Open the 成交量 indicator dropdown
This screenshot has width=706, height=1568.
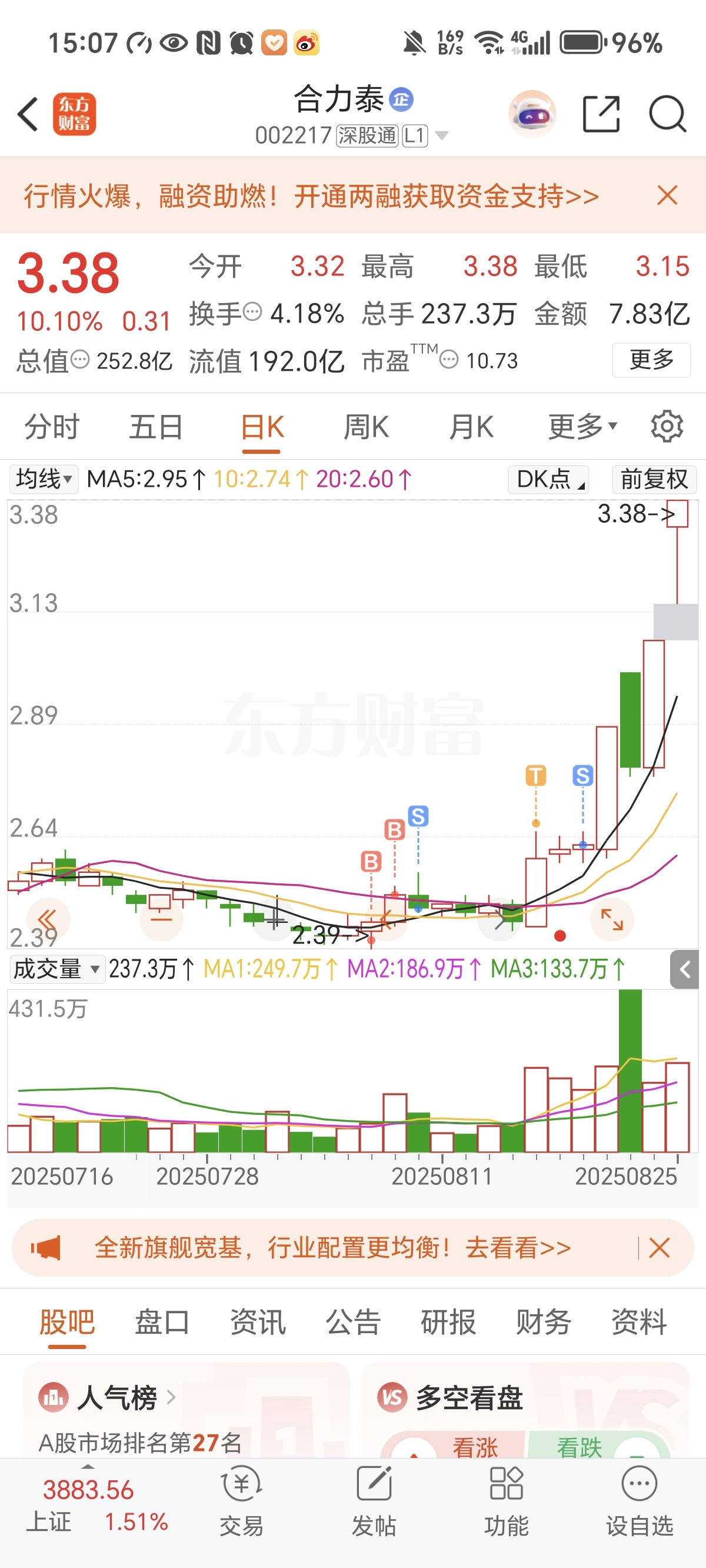pyautogui.click(x=55, y=968)
